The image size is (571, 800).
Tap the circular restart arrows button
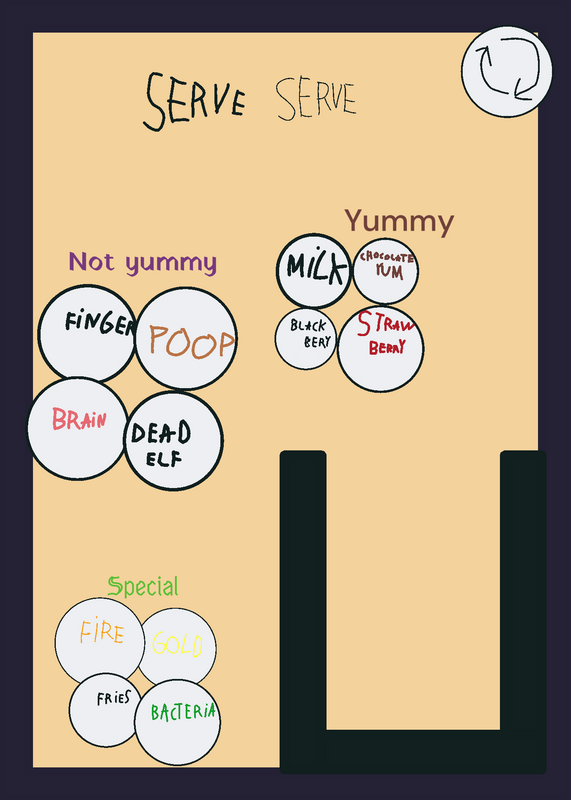click(507, 72)
